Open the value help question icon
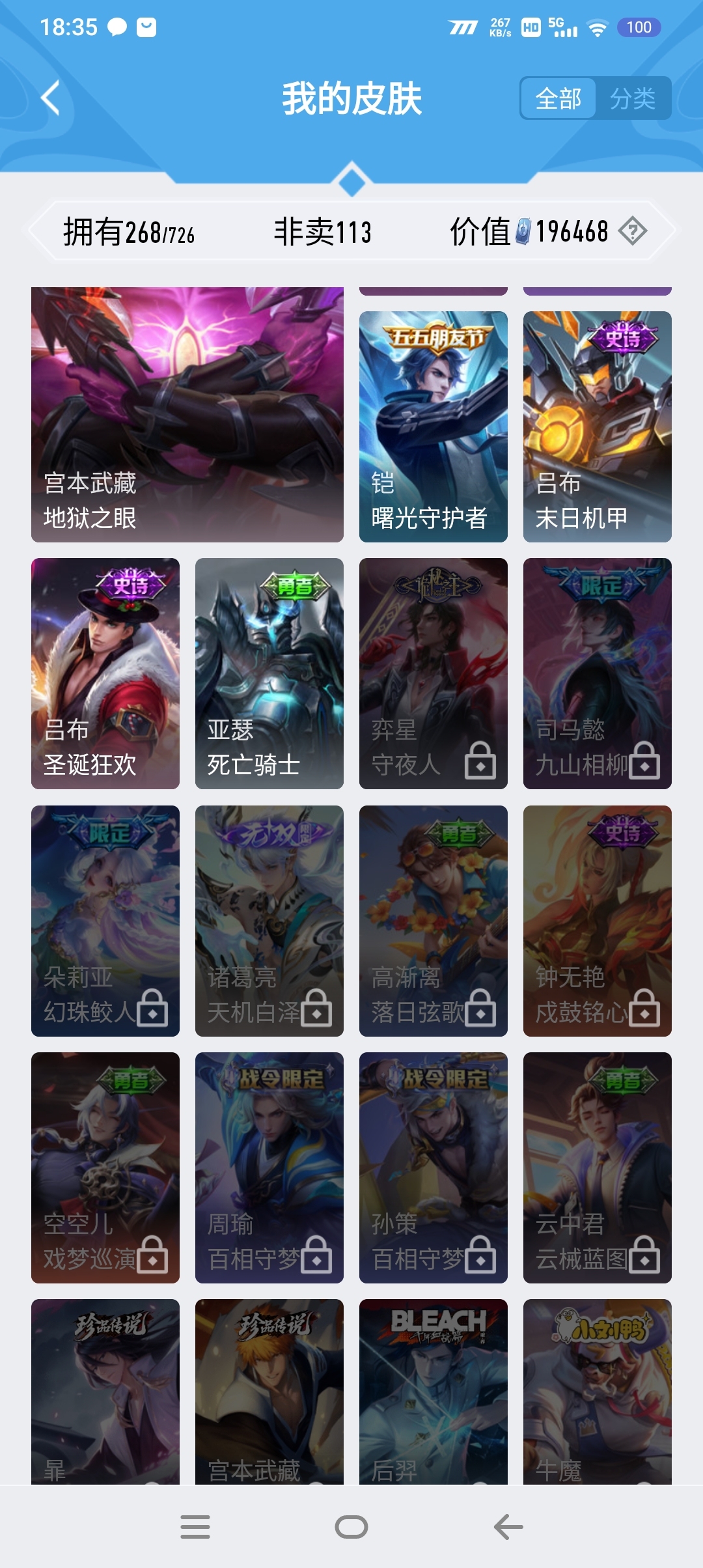Viewport: 703px width, 1568px height. pyautogui.click(x=632, y=231)
